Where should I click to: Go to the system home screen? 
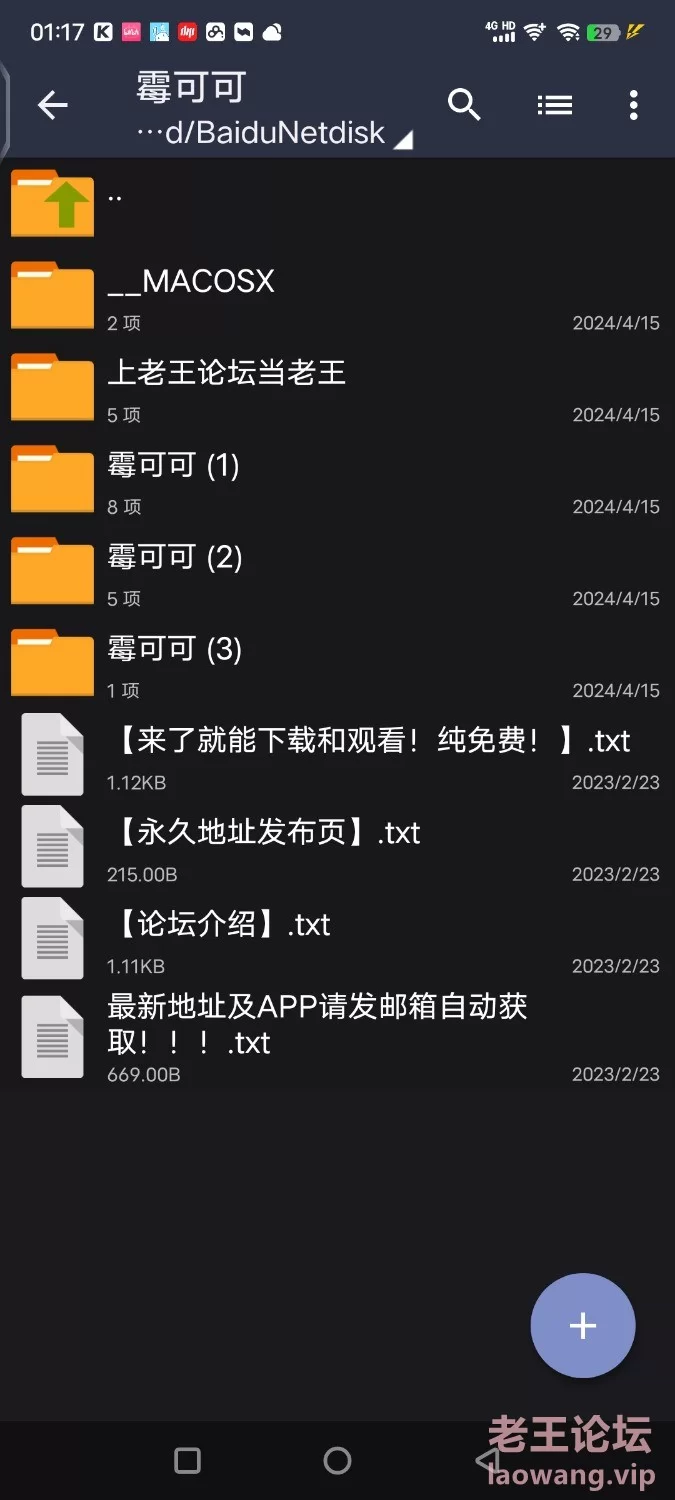pos(338,1461)
